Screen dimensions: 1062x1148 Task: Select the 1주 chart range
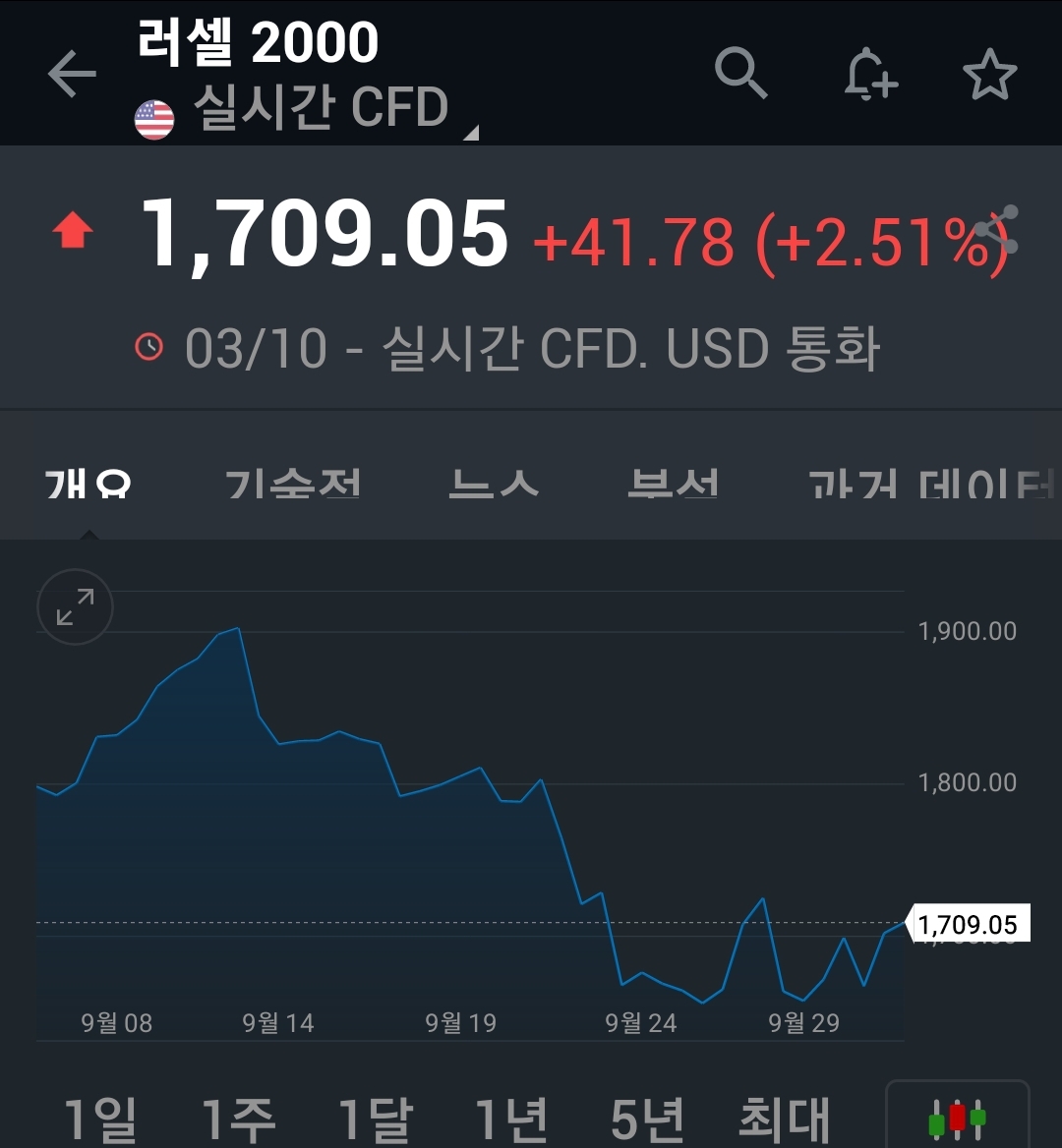(x=237, y=1119)
